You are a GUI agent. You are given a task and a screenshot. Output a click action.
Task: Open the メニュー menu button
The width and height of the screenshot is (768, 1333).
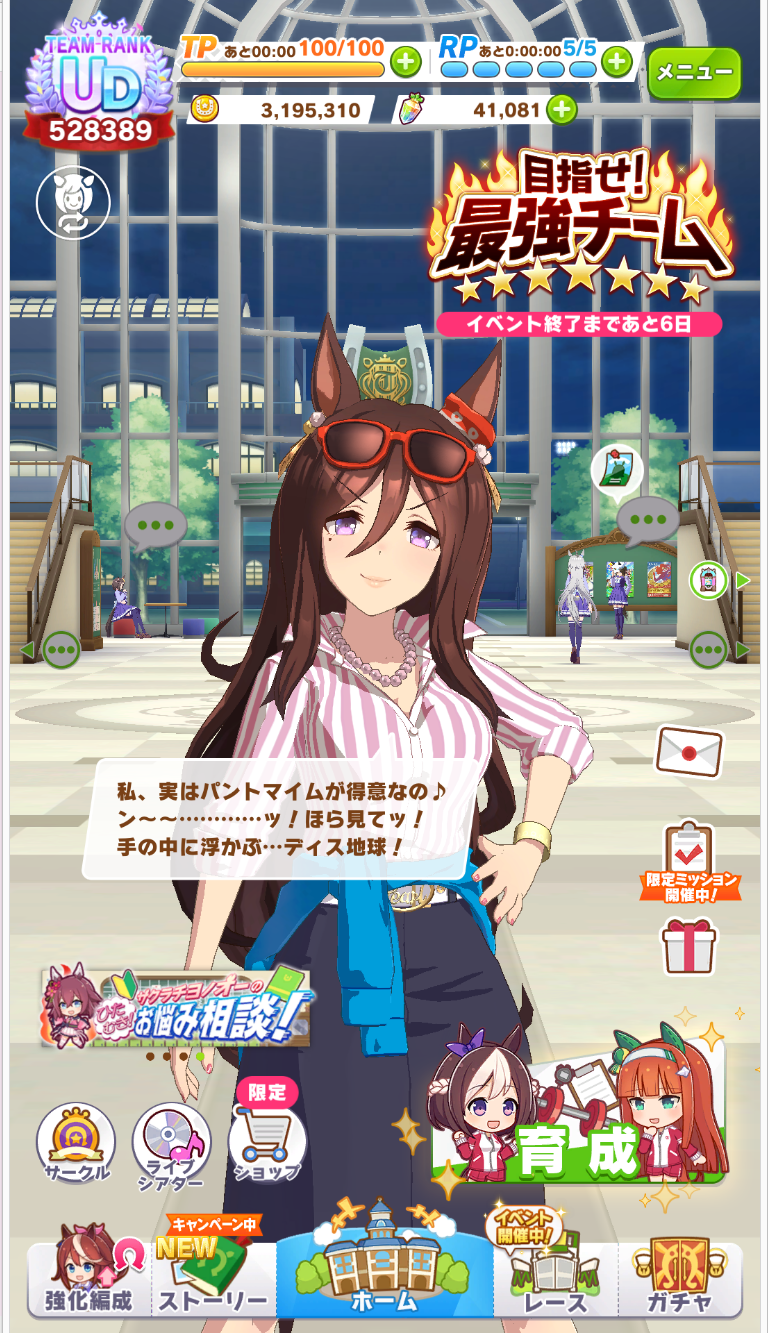pos(694,72)
